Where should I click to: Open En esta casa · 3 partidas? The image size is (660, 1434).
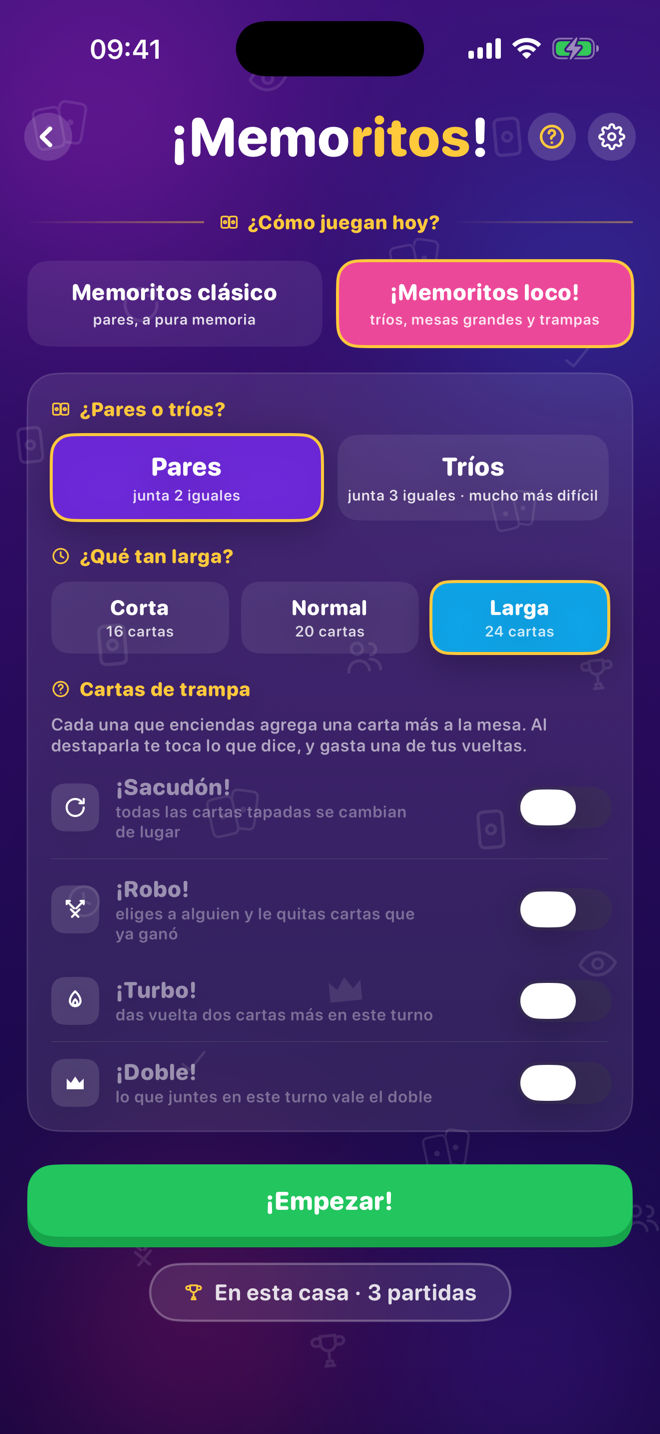click(330, 1293)
